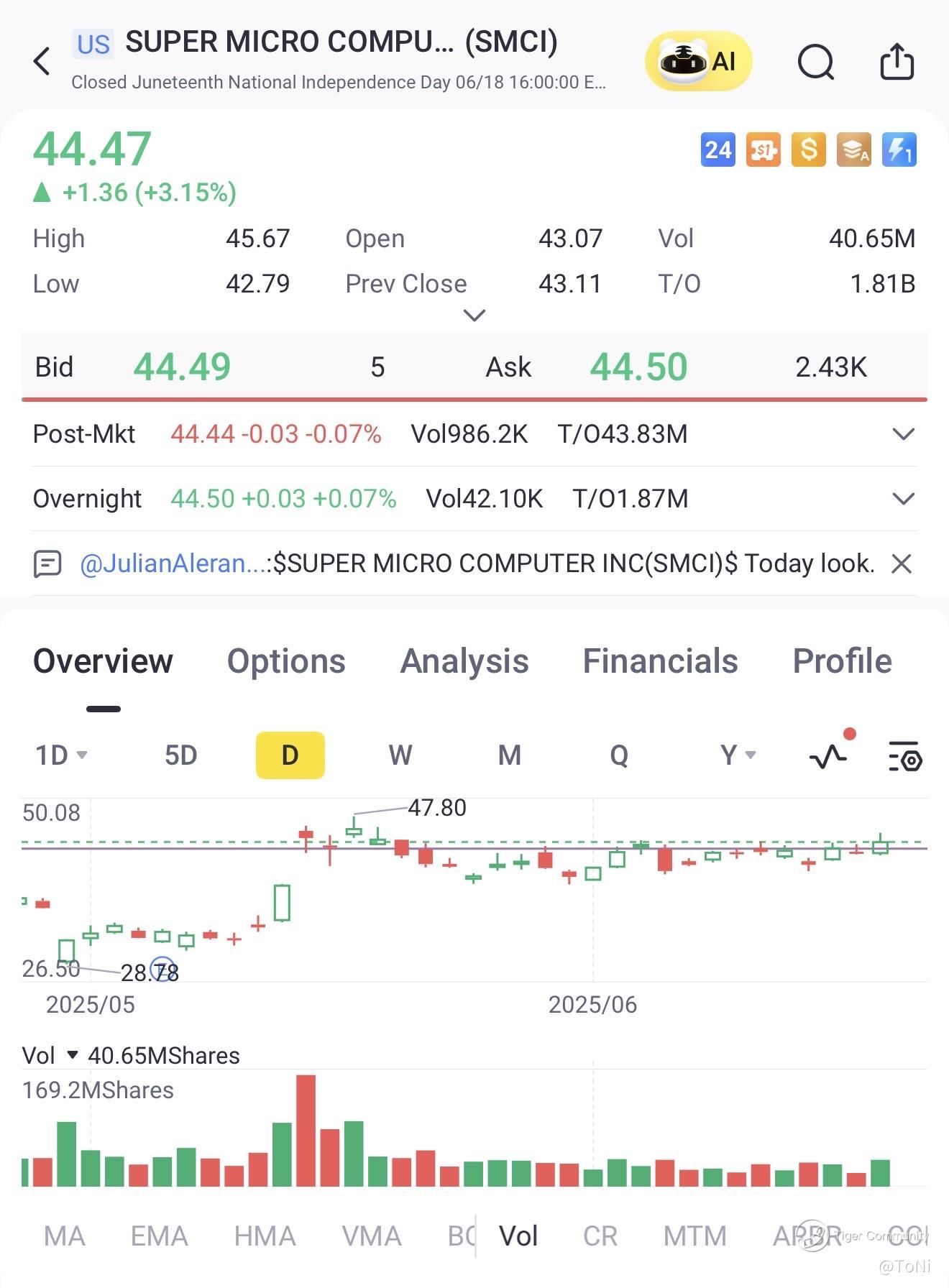Select the weekly W chart interval
The height and width of the screenshot is (1288, 949).
pos(400,755)
